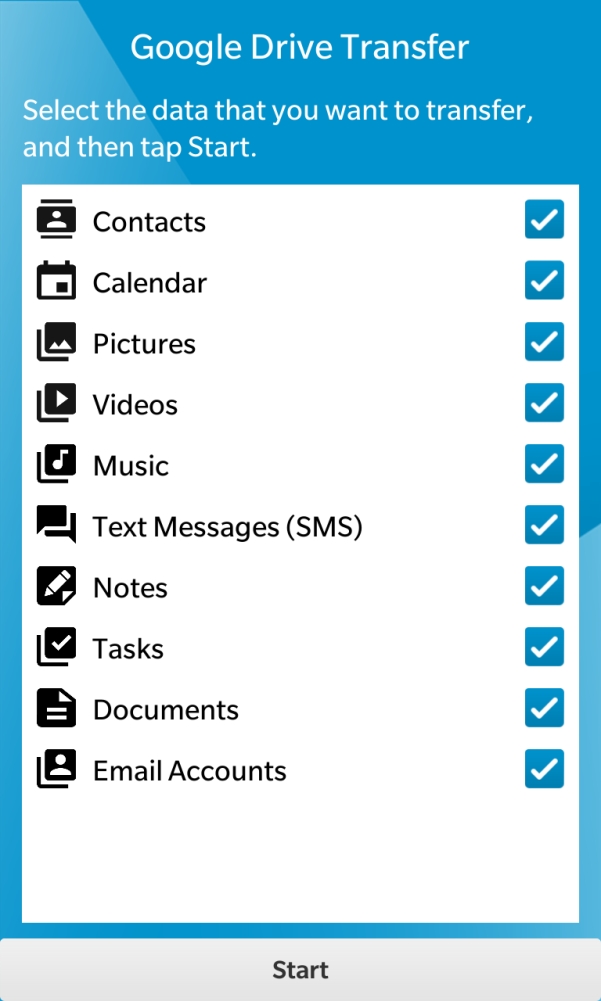
Task: Turn off the Tasks checkbox
Action: (544, 647)
